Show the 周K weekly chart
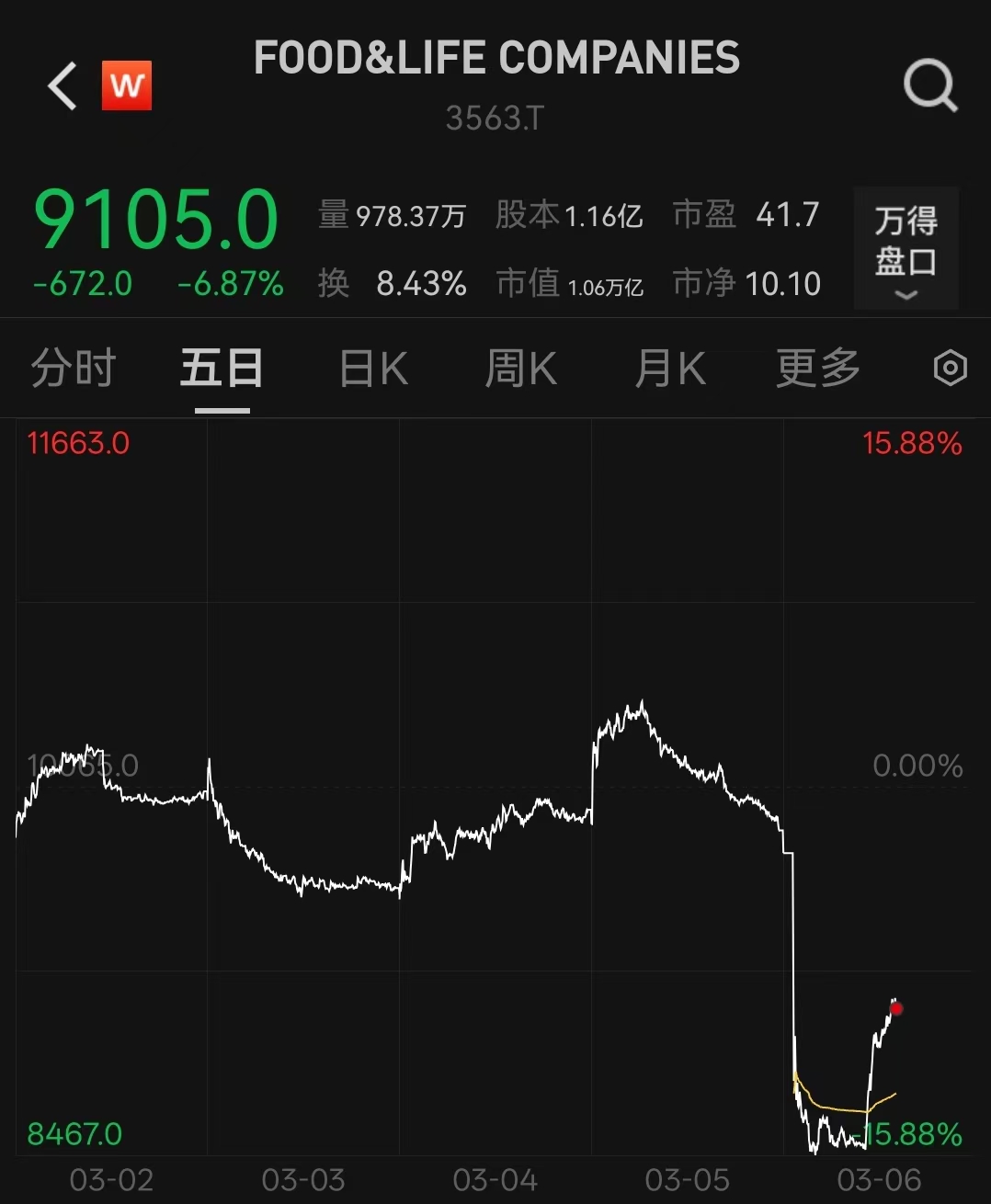 520,369
